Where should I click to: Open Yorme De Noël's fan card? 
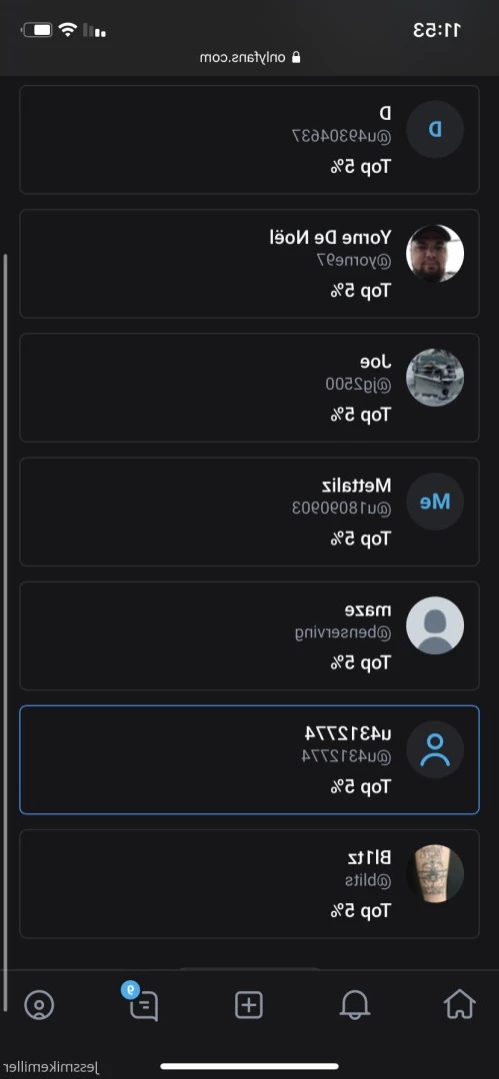[249, 264]
